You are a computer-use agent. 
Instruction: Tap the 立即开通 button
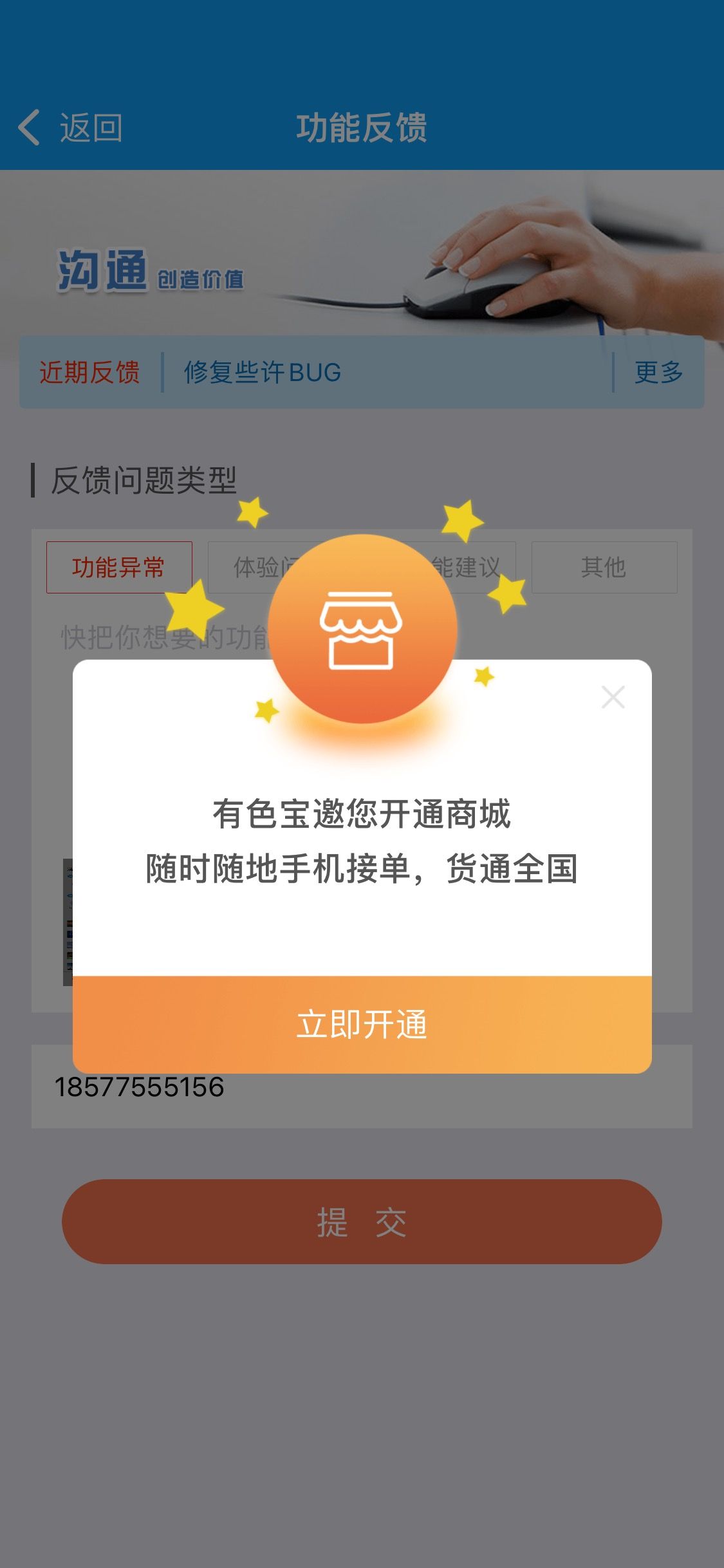[x=362, y=1024]
